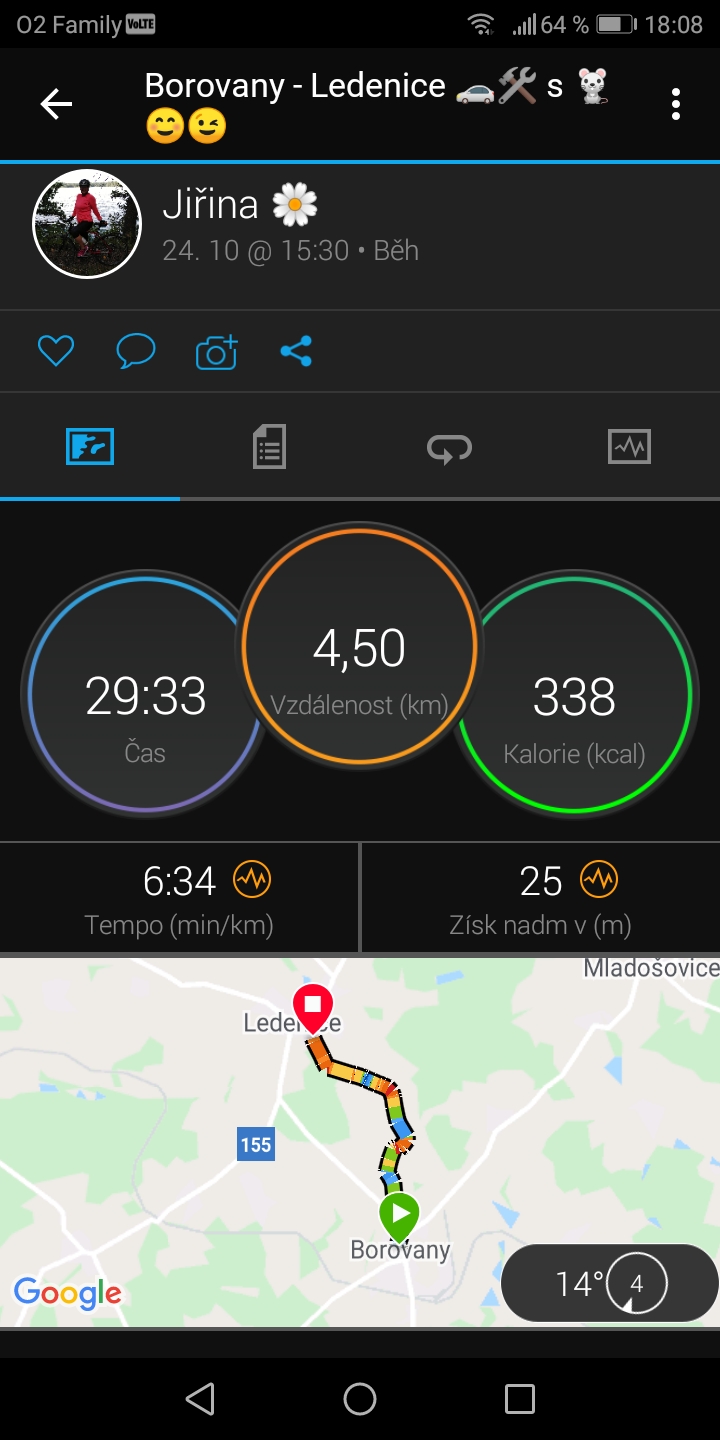Add a photo with the camera icon
Viewport: 720px width, 1440px height.
click(216, 351)
